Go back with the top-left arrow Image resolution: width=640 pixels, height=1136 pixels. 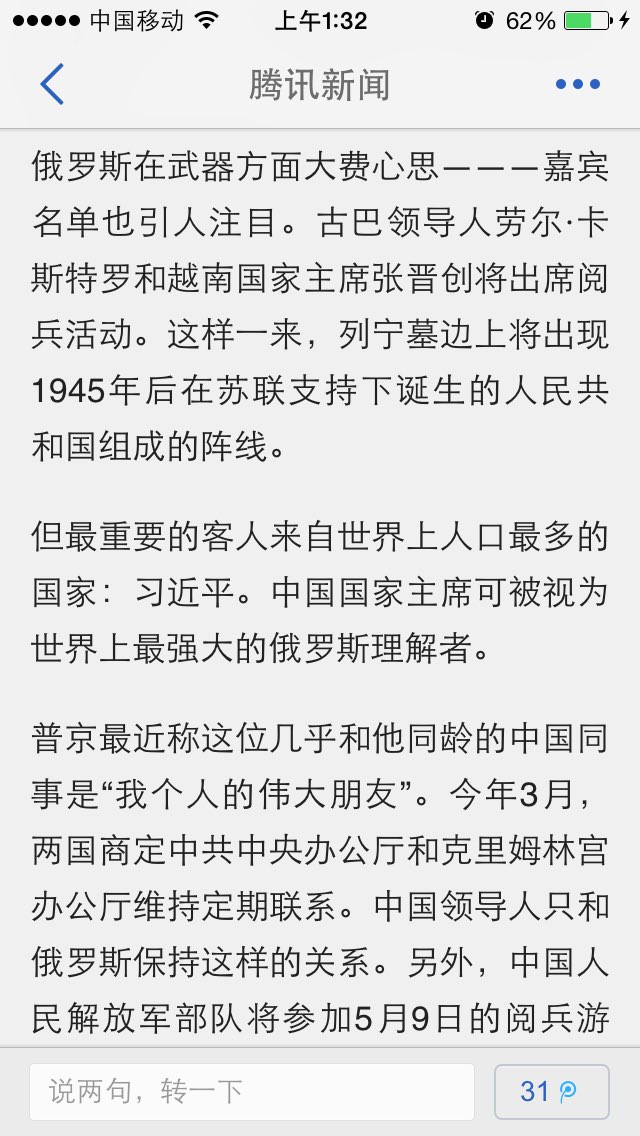click(51, 84)
